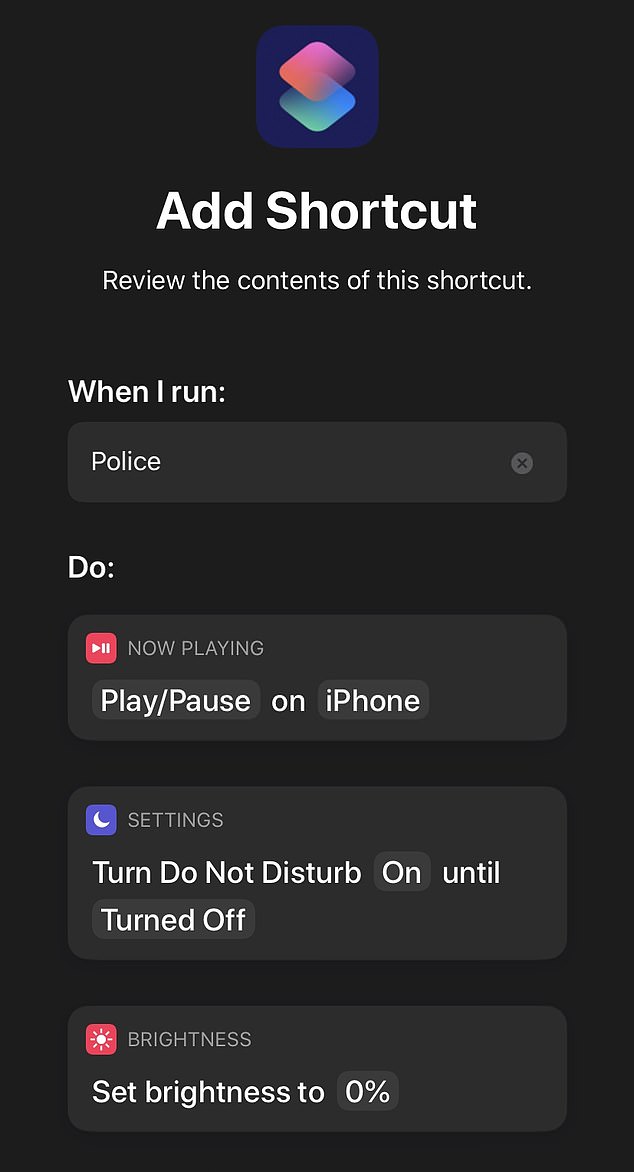Toggle the Do Not Disturb On value
This screenshot has height=1172, width=634.
(402, 872)
